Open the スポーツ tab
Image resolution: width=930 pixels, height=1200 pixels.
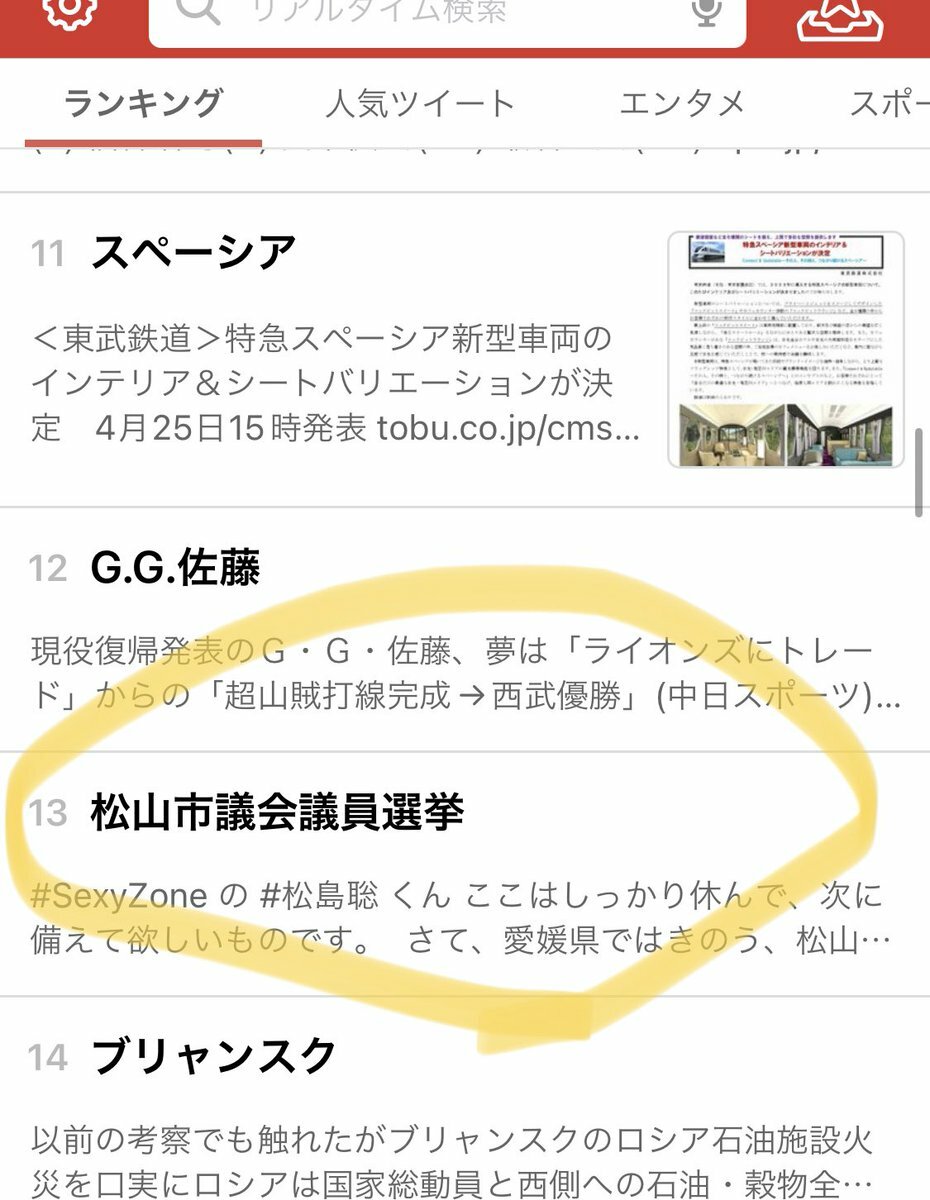pos(888,104)
